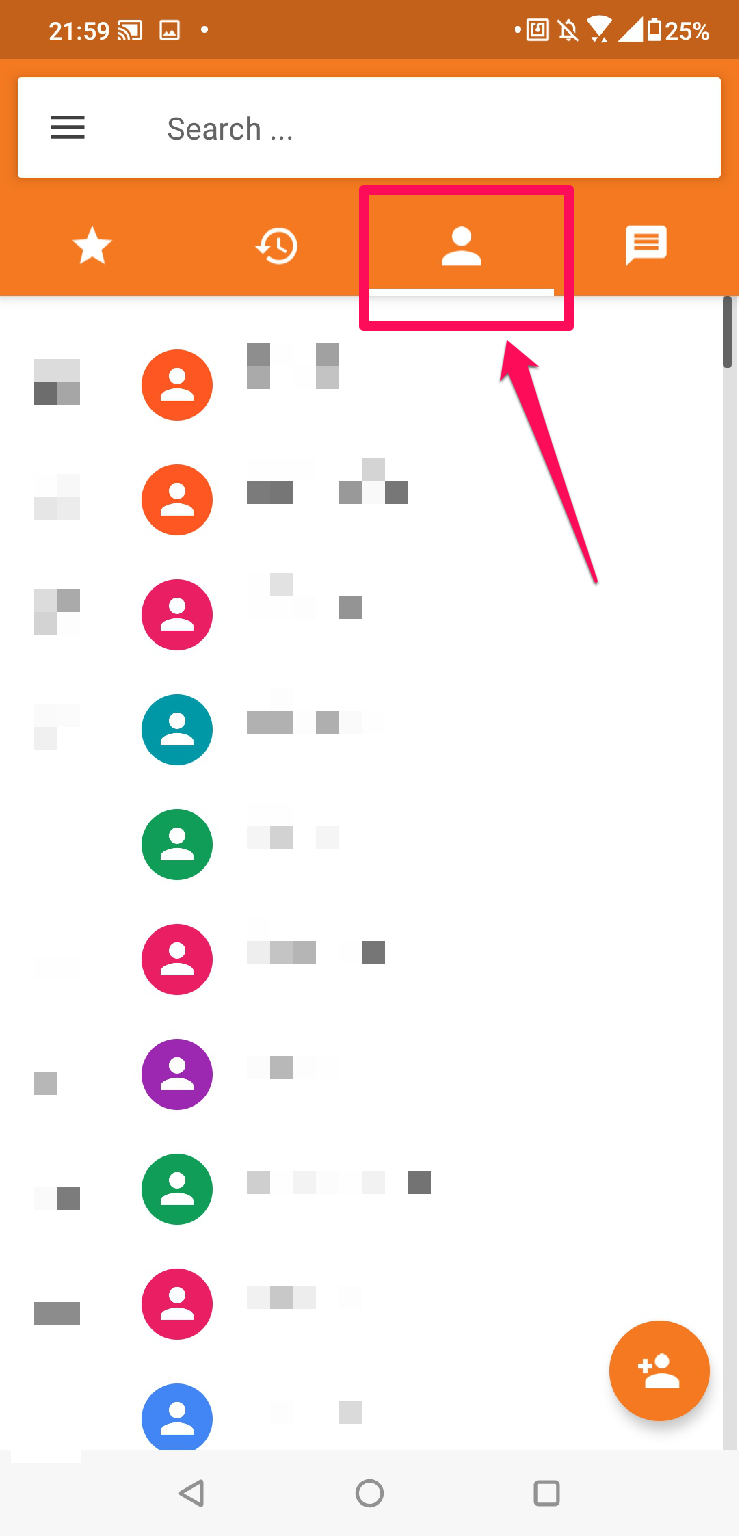739x1536 pixels.
Task: Open the recent calls history tab
Action: point(277,245)
